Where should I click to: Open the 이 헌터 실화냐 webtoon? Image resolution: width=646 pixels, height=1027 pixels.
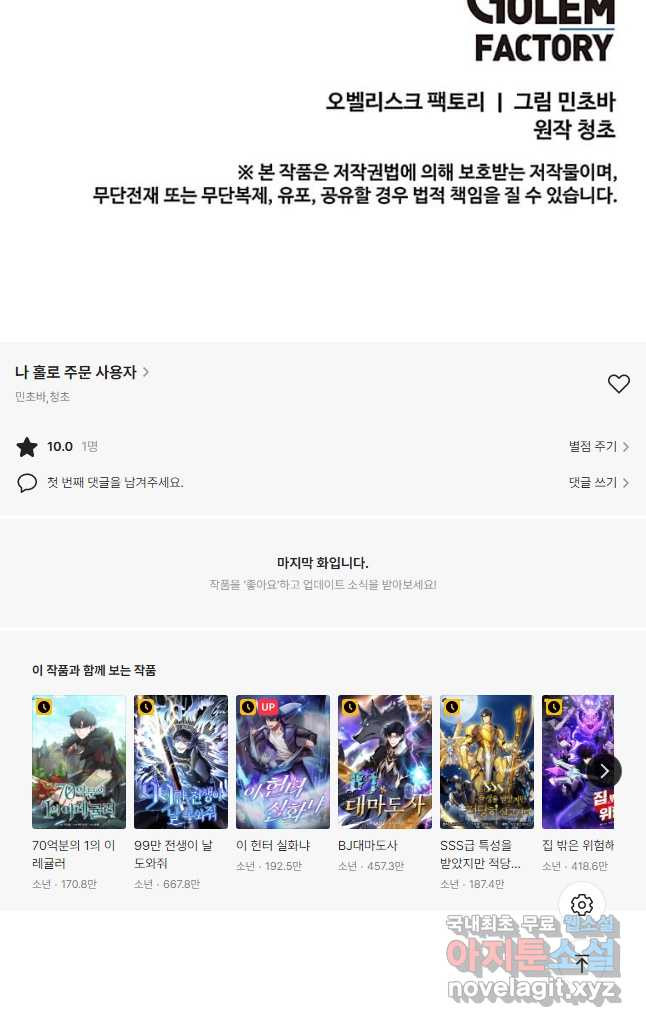pos(283,762)
